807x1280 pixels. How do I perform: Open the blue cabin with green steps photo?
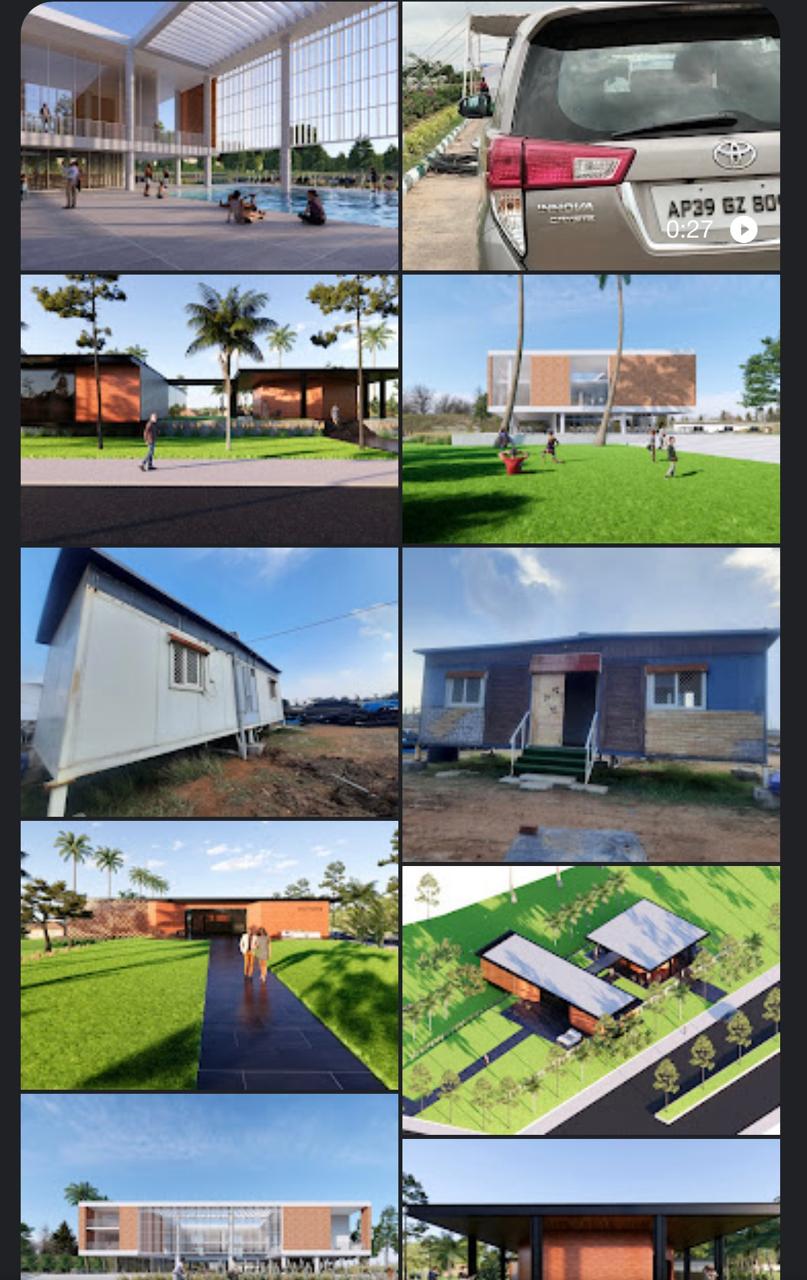click(x=591, y=704)
